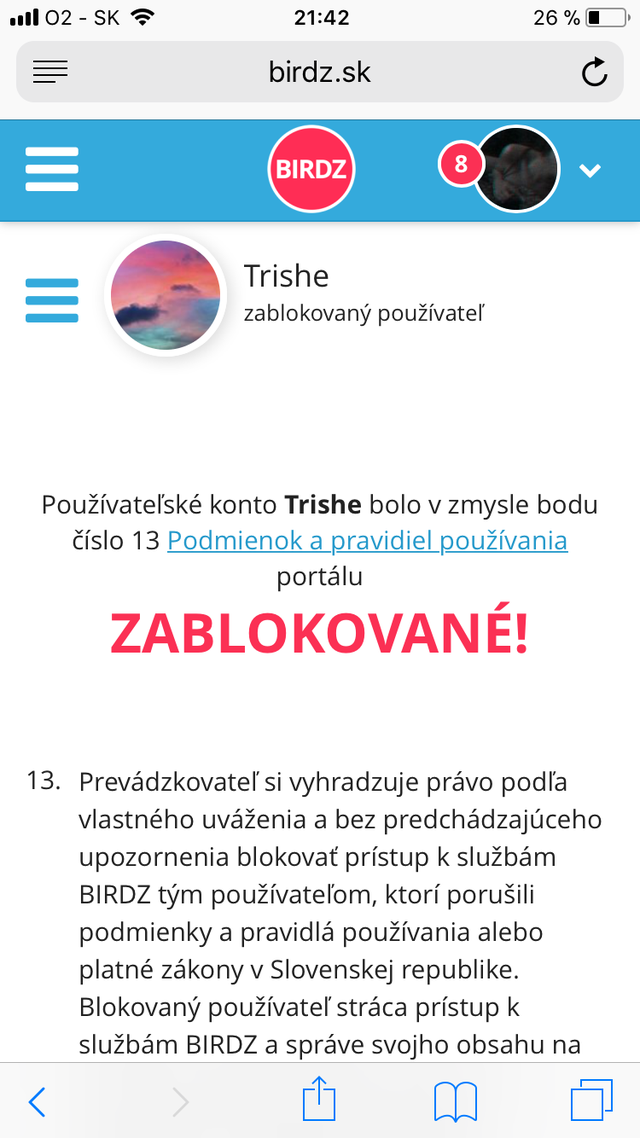Open notifications badge showing 8
This screenshot has height=1138, width=640.
460,164
